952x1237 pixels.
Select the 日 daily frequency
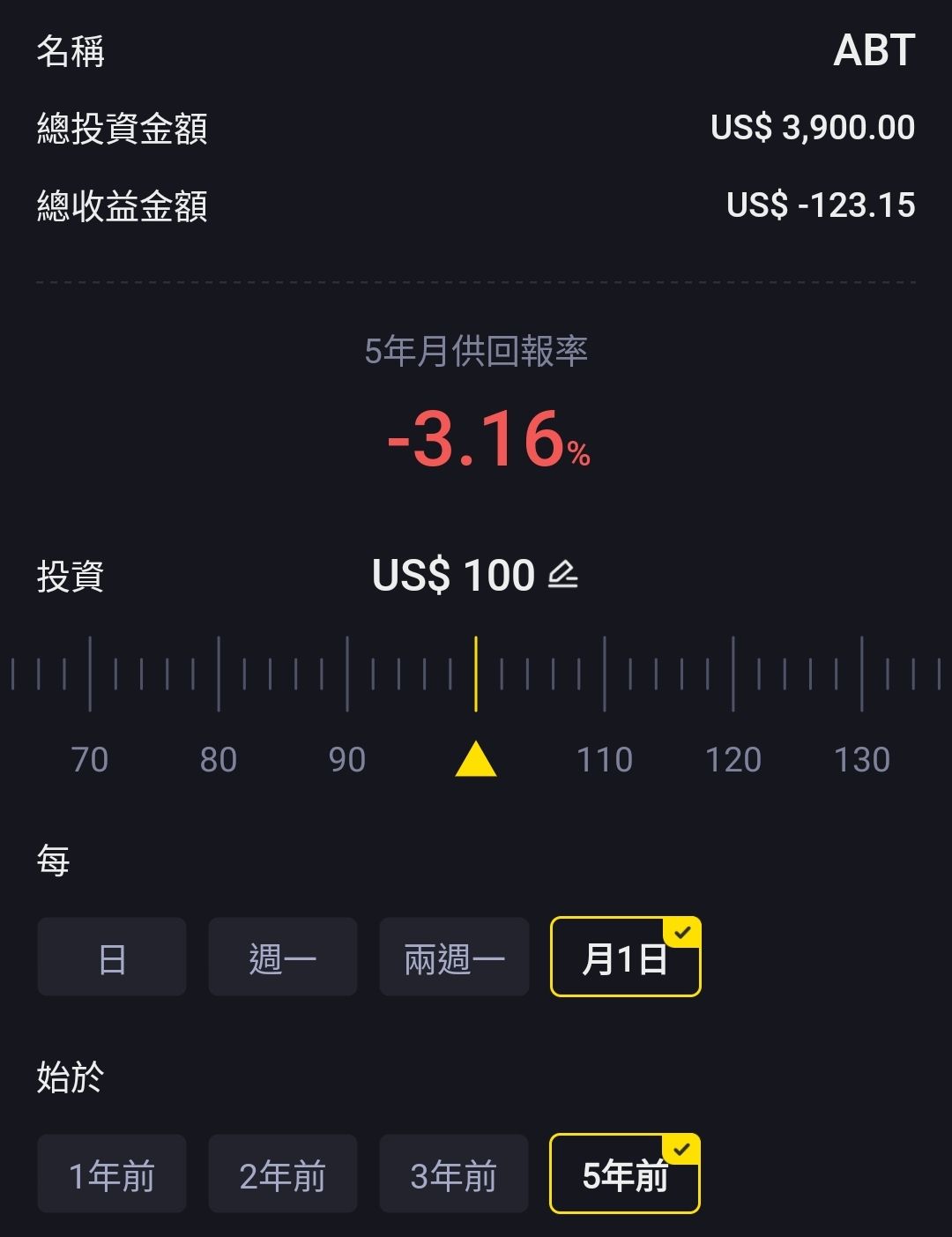(x=112, y=958)
